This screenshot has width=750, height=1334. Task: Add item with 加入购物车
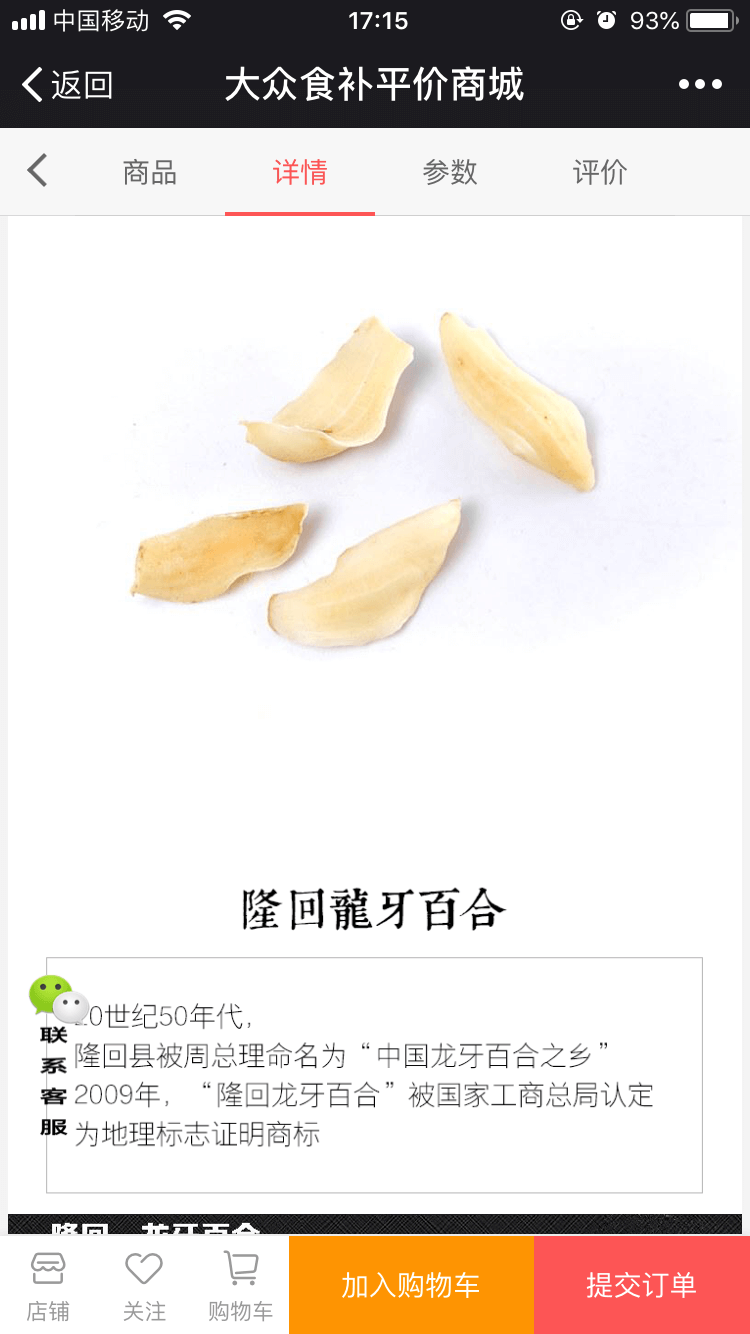411,1286
